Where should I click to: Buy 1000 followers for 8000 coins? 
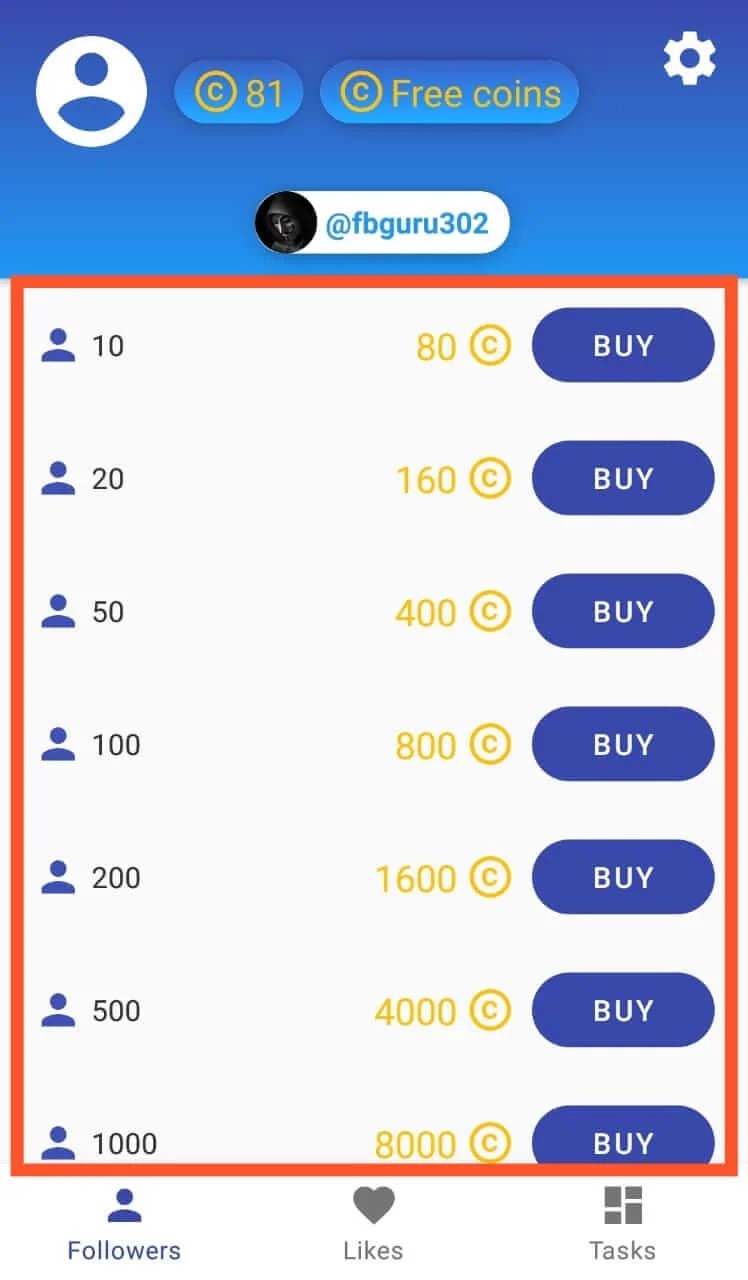point(623,1143)
